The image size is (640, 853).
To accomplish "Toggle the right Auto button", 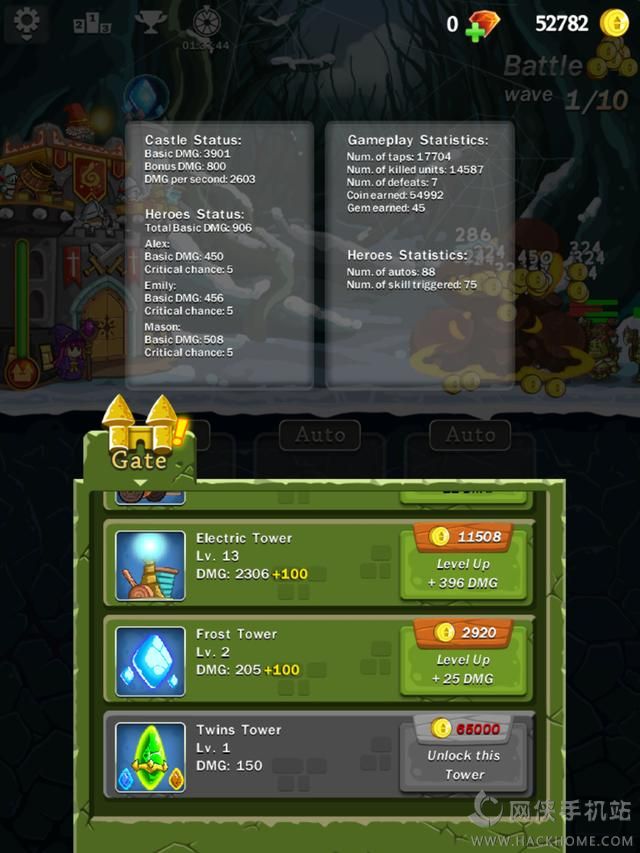I will 470,434.
